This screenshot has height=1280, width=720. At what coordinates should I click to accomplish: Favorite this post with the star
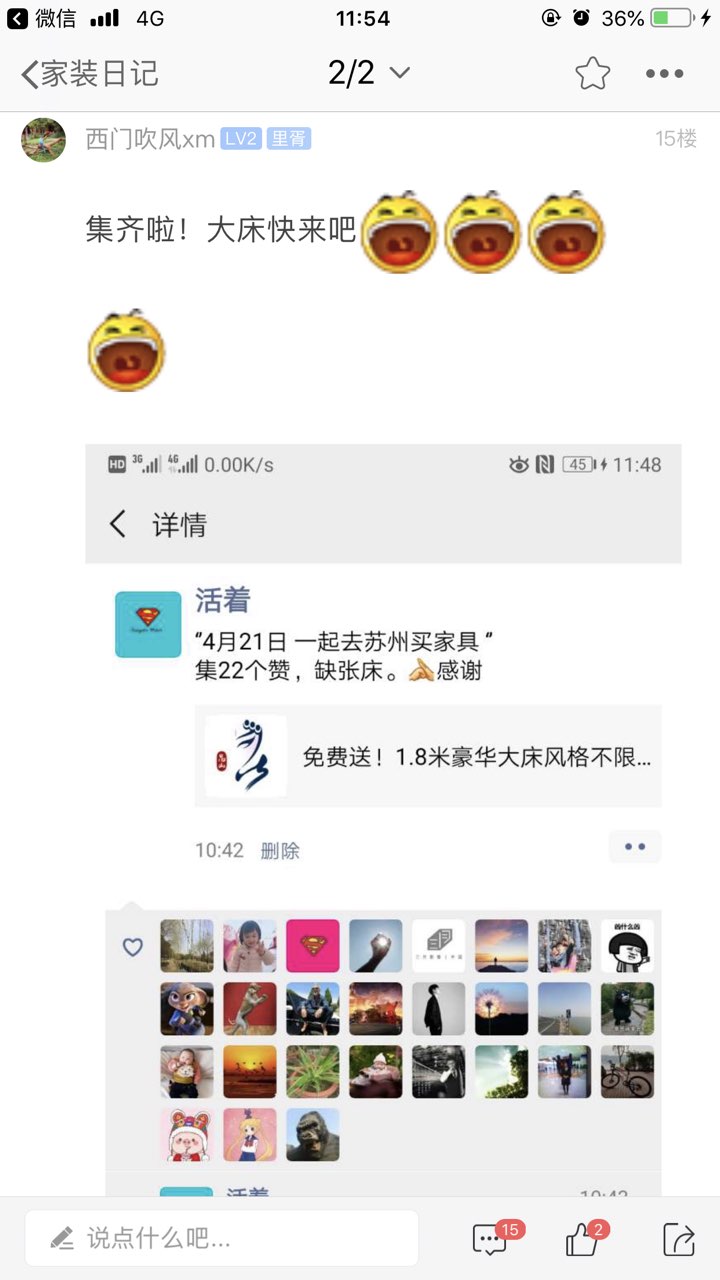click(x=592, y=73)
